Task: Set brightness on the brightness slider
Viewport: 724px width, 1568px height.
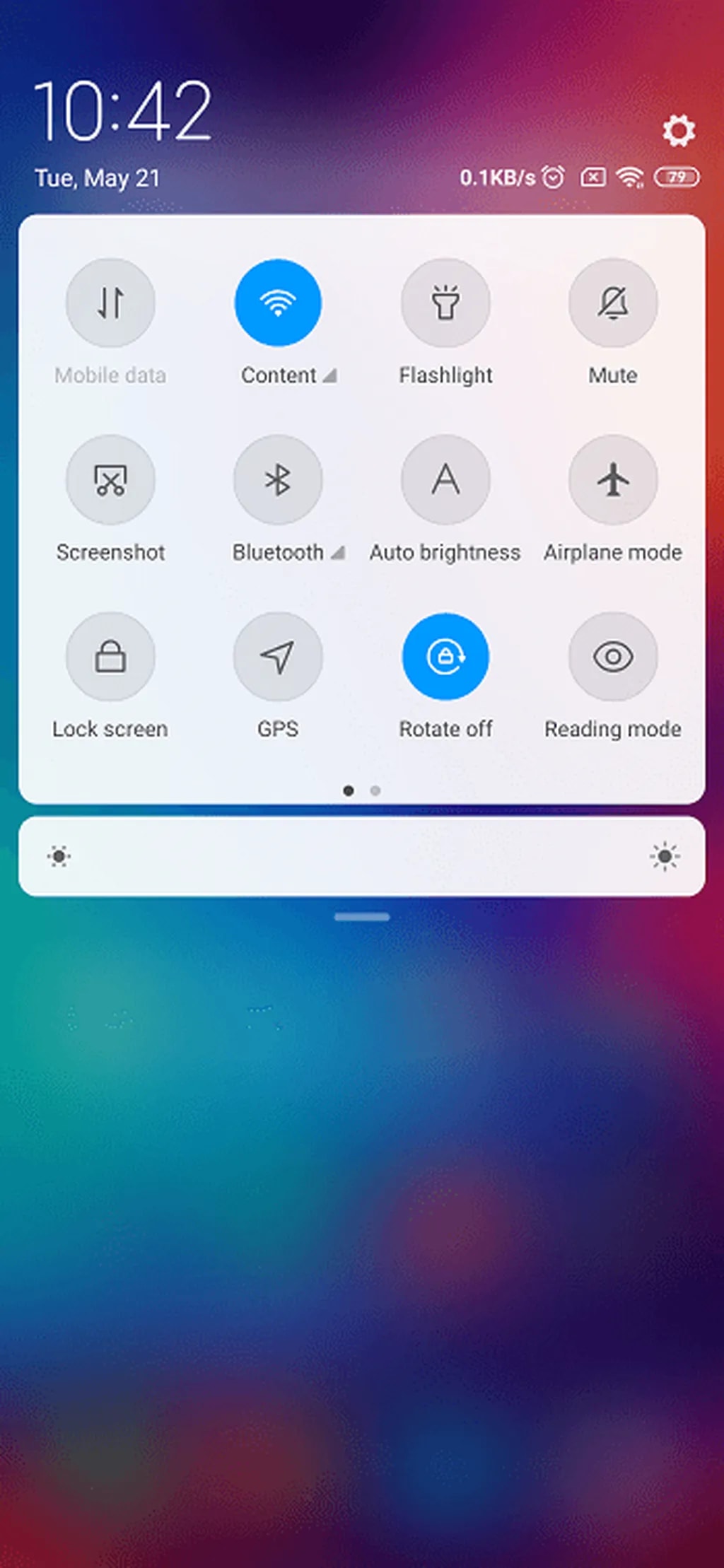Action: coord(362,857)
